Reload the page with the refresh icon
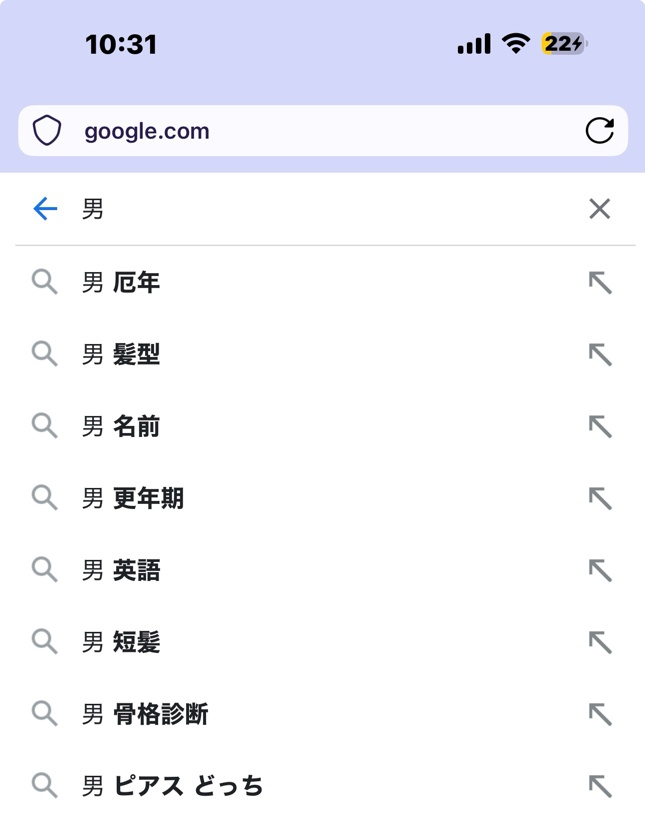The height and width of the screenshot is (831, 645). tap(599, 131)
